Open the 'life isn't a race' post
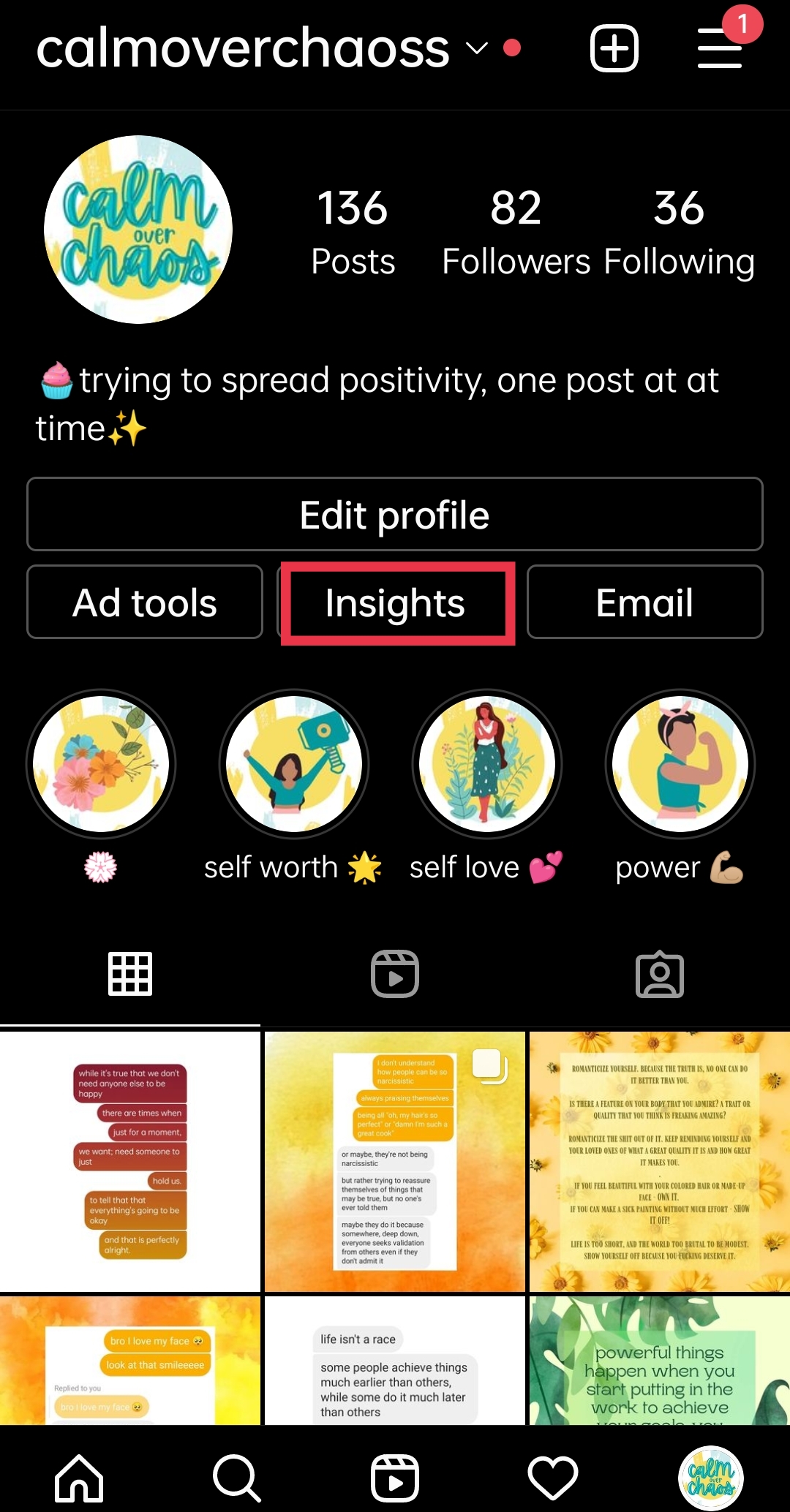Image resolution: width=790 pixels, height=1512 pixels. 395,1360
